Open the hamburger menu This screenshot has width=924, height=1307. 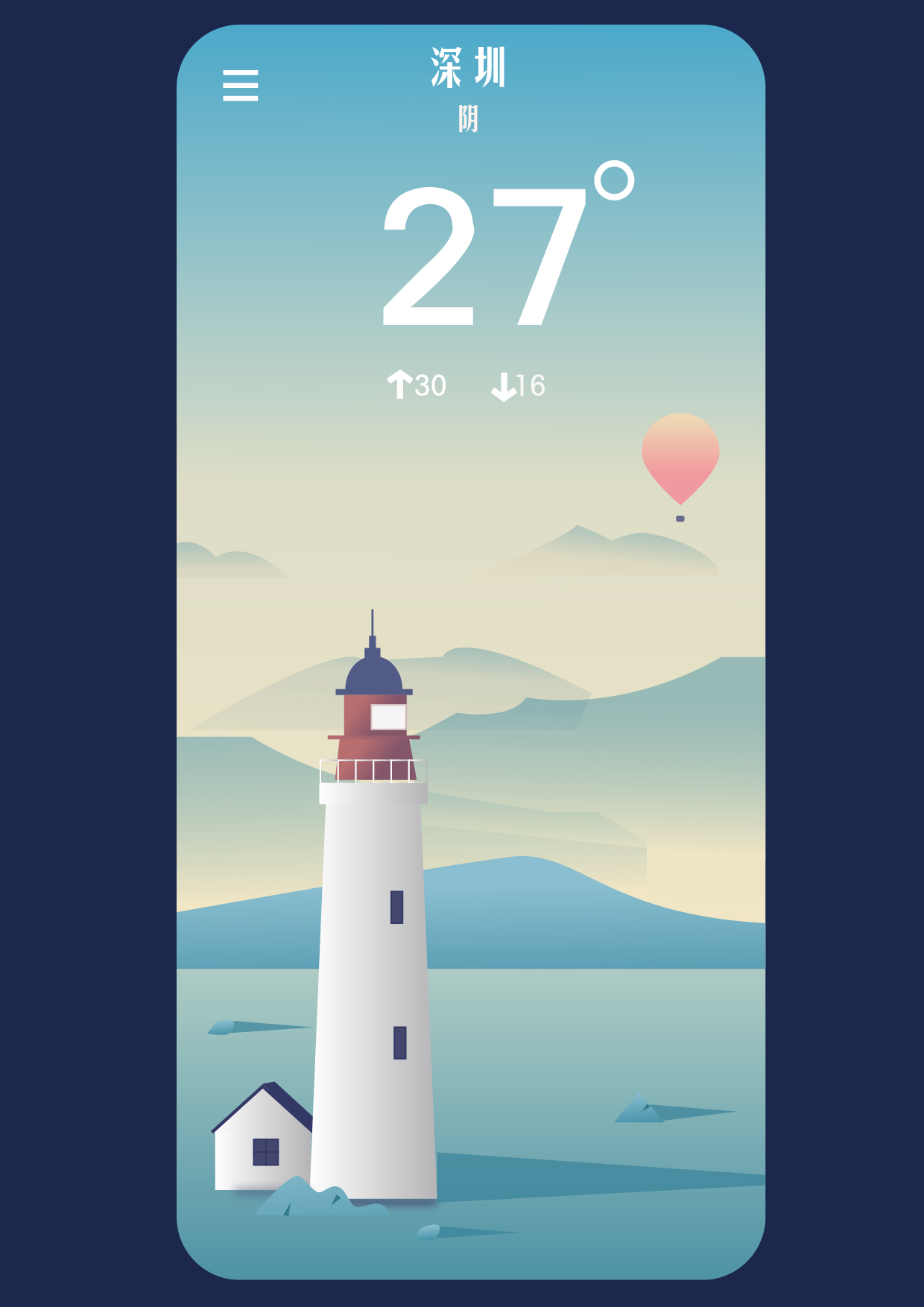click(240, 86)
